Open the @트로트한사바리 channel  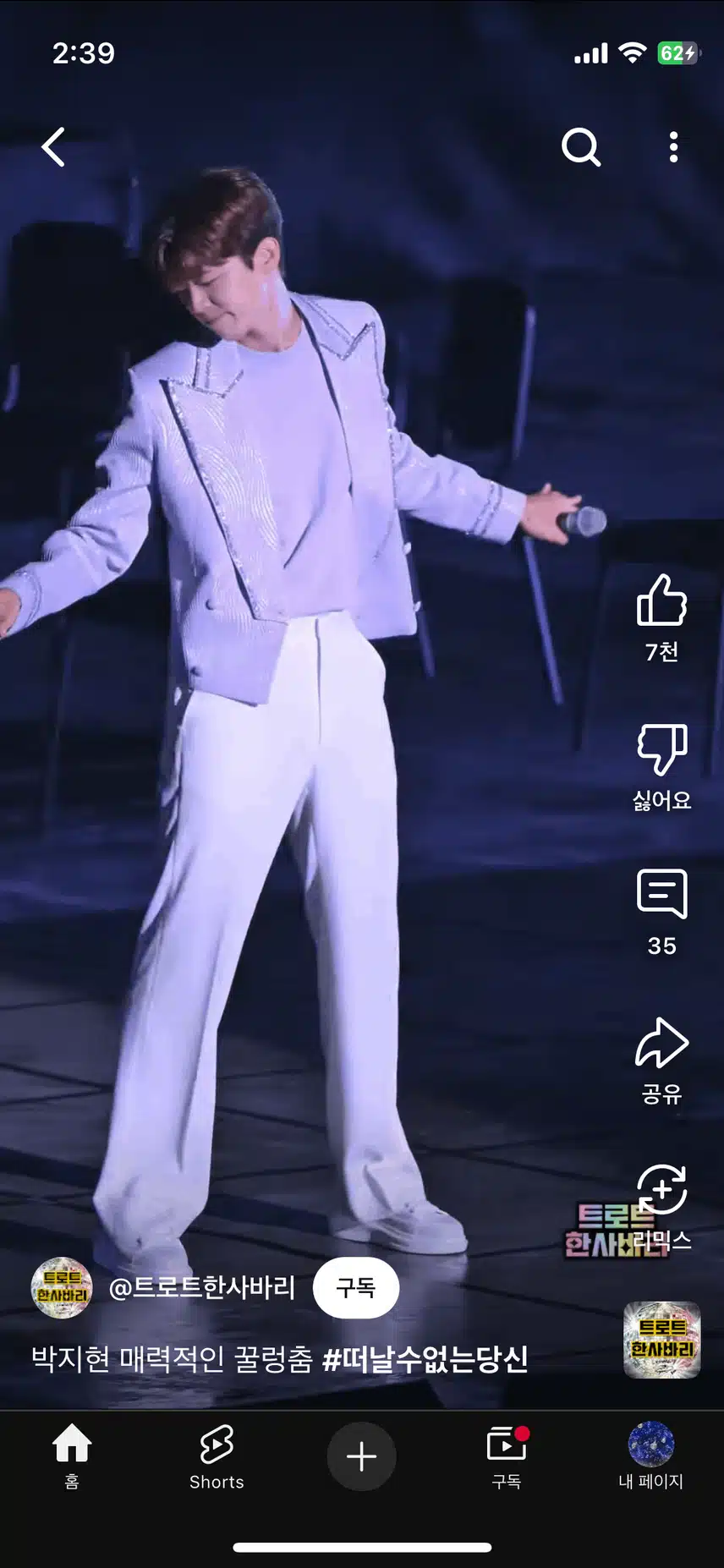pos(201,1287)
